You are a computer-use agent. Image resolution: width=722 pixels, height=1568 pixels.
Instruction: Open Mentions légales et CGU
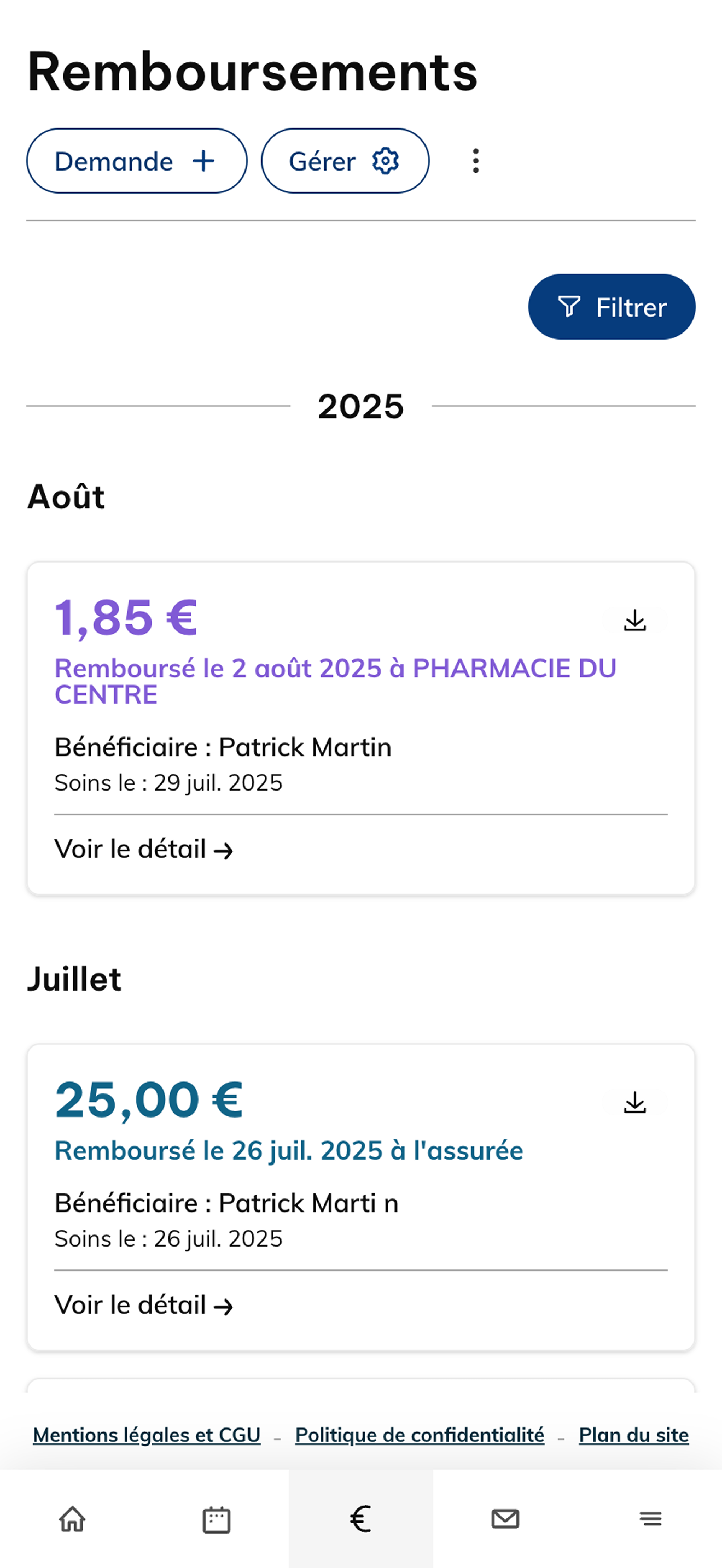click(x=146, y=1435)
